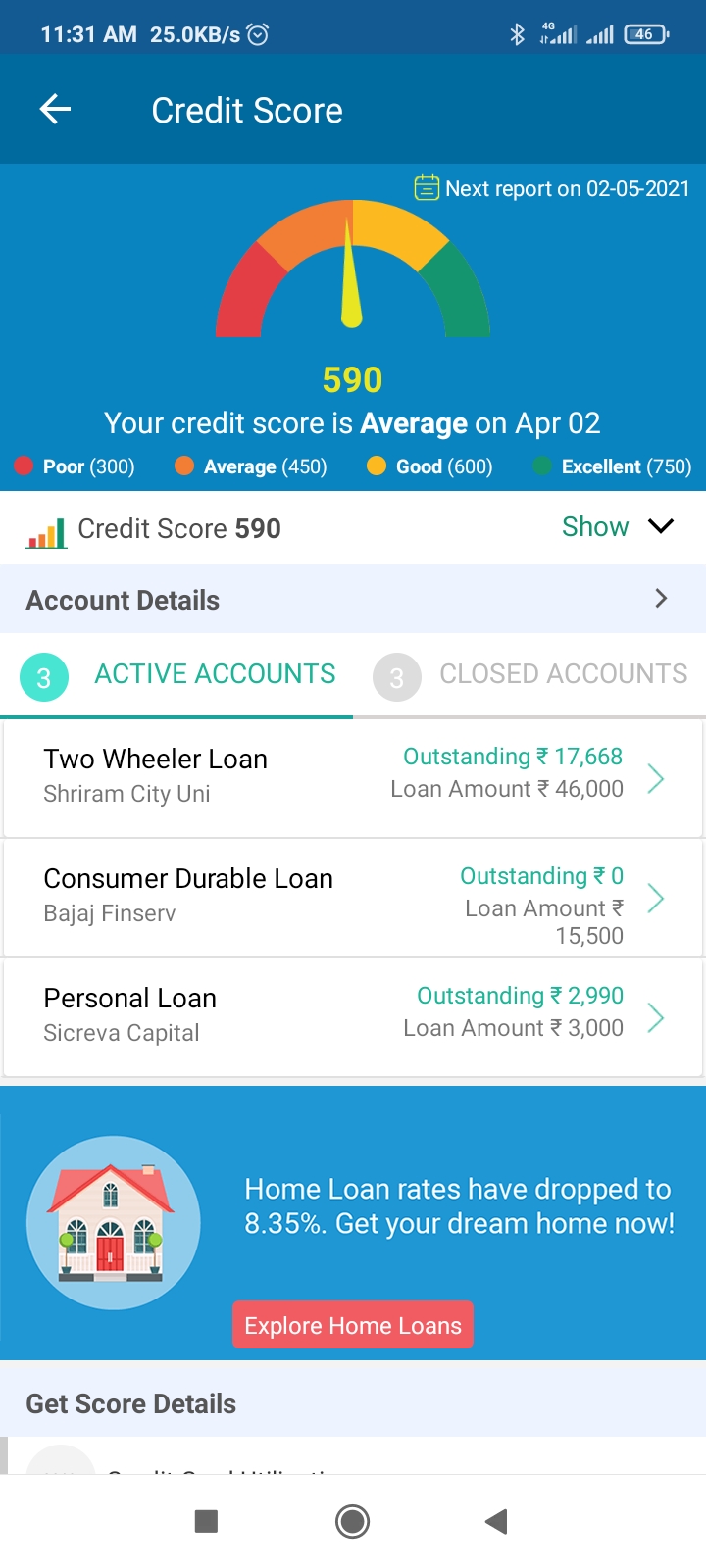
Task: Switch to the Closed Accounts tab
Action: [530, 675]
